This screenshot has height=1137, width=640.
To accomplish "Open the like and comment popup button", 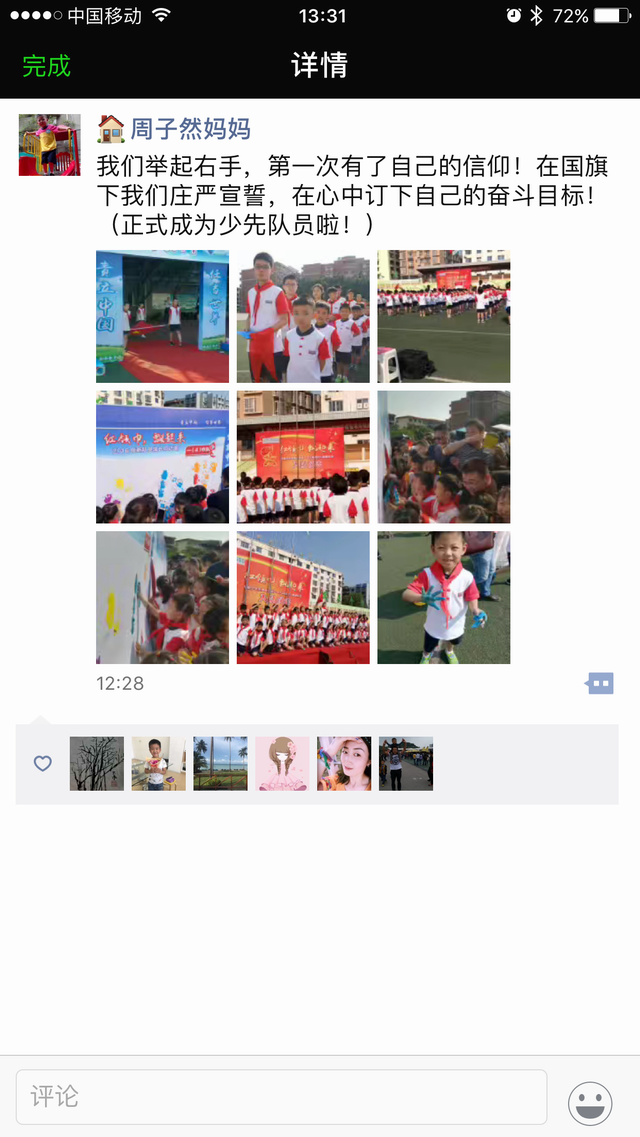I will tap(600, 684).
